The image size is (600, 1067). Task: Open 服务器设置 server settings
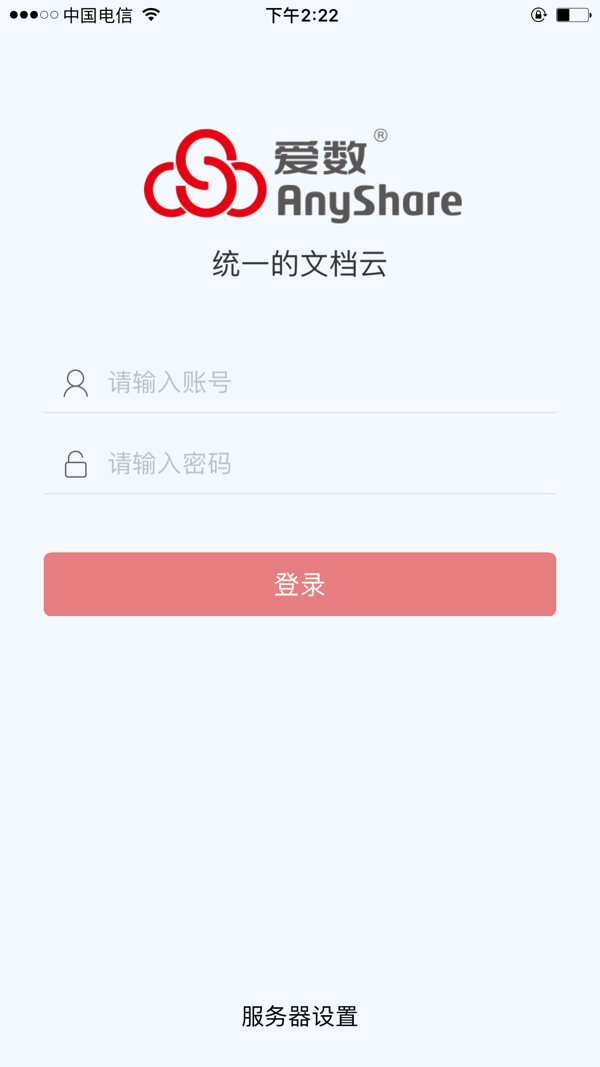pos(300,1017)
